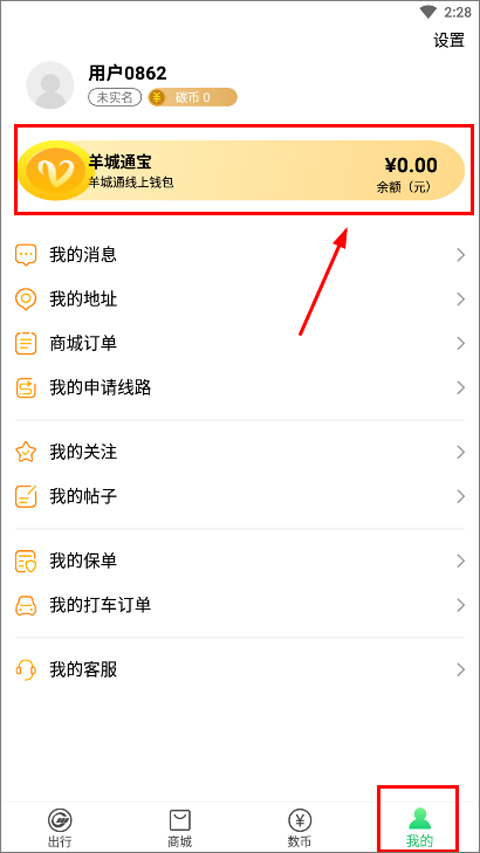Open 我的帖子
Image resolution: width=480 pixels, height=853 pixels.
coord(240,496)
